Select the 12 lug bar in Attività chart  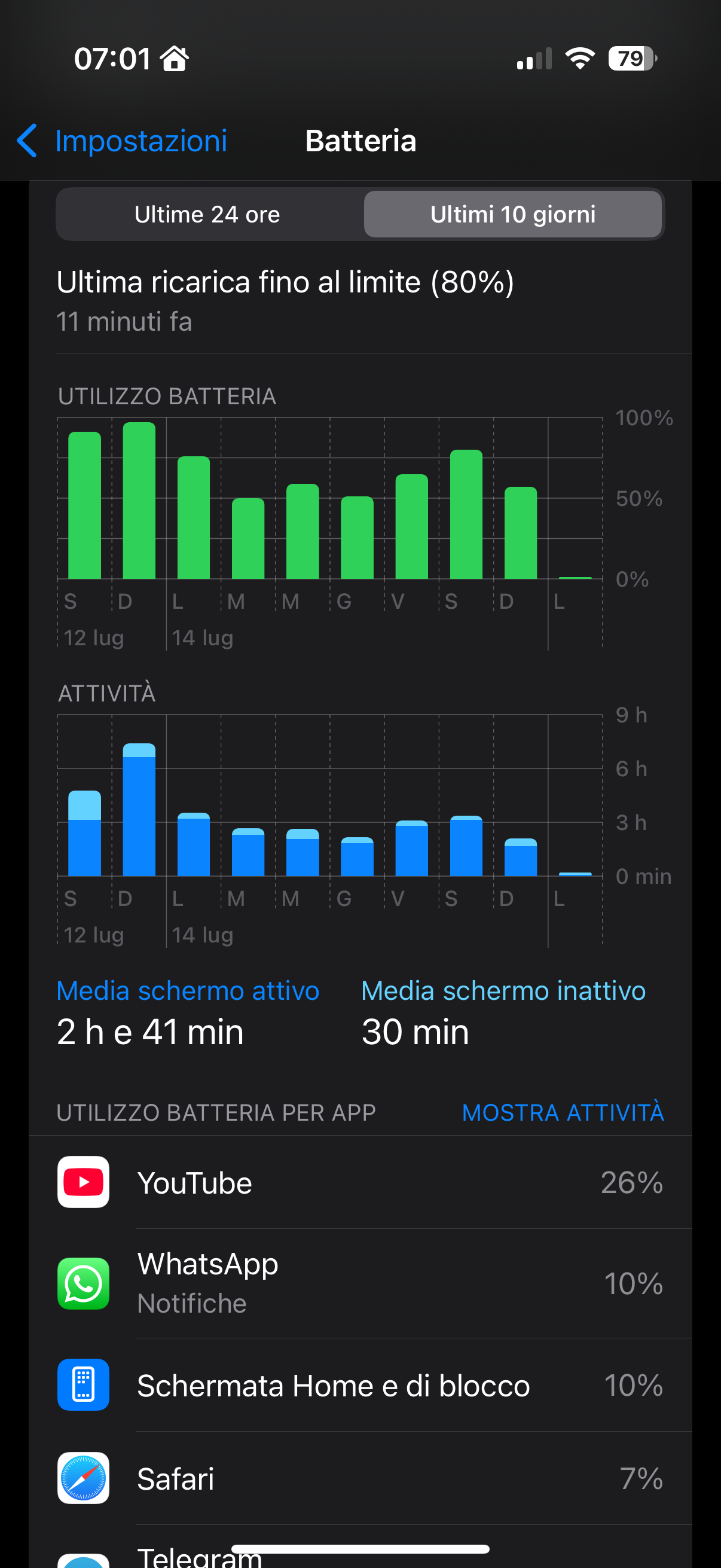coord(84,832)
